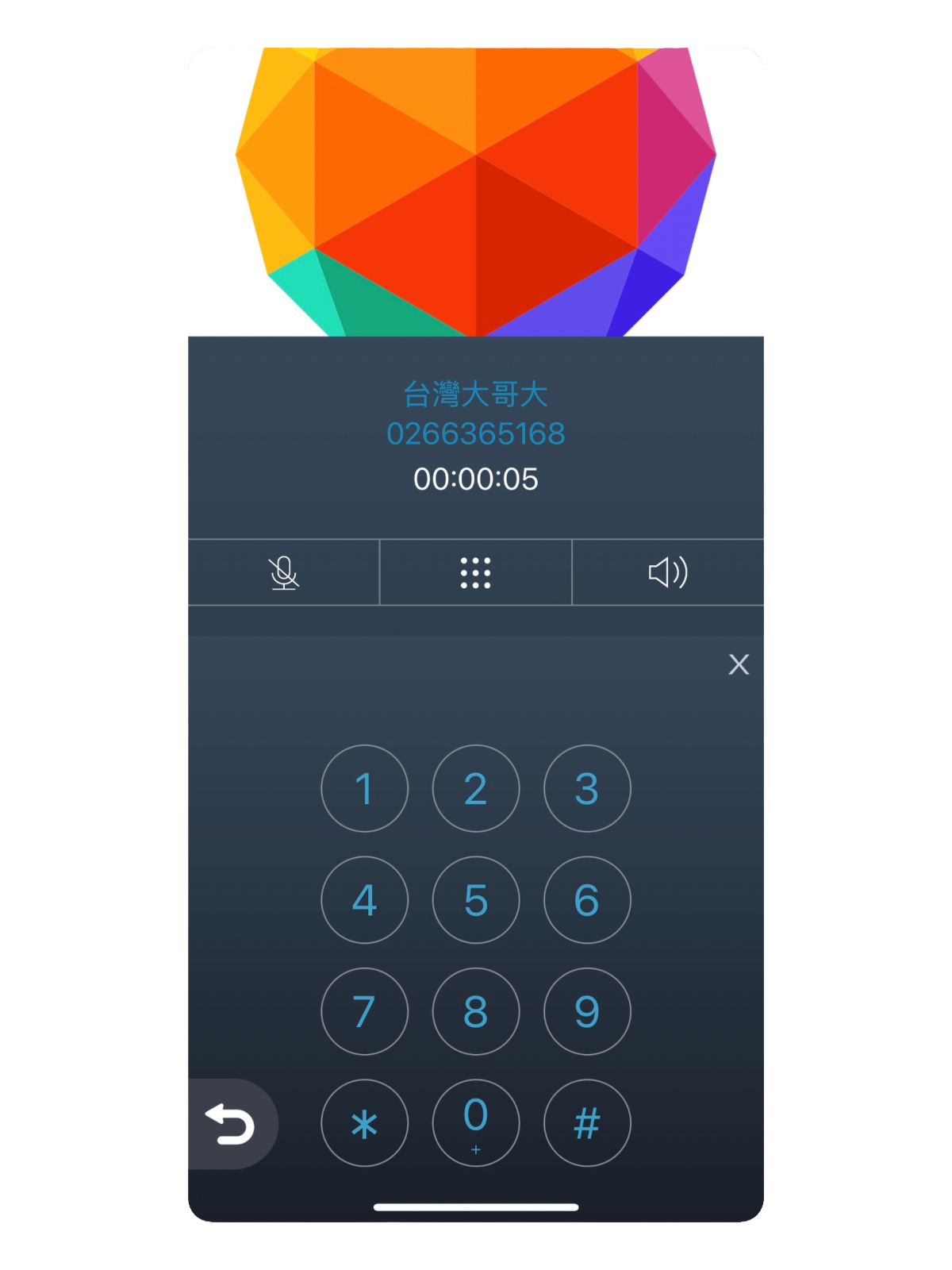Mute the microphone during the call

pos(283,572)
